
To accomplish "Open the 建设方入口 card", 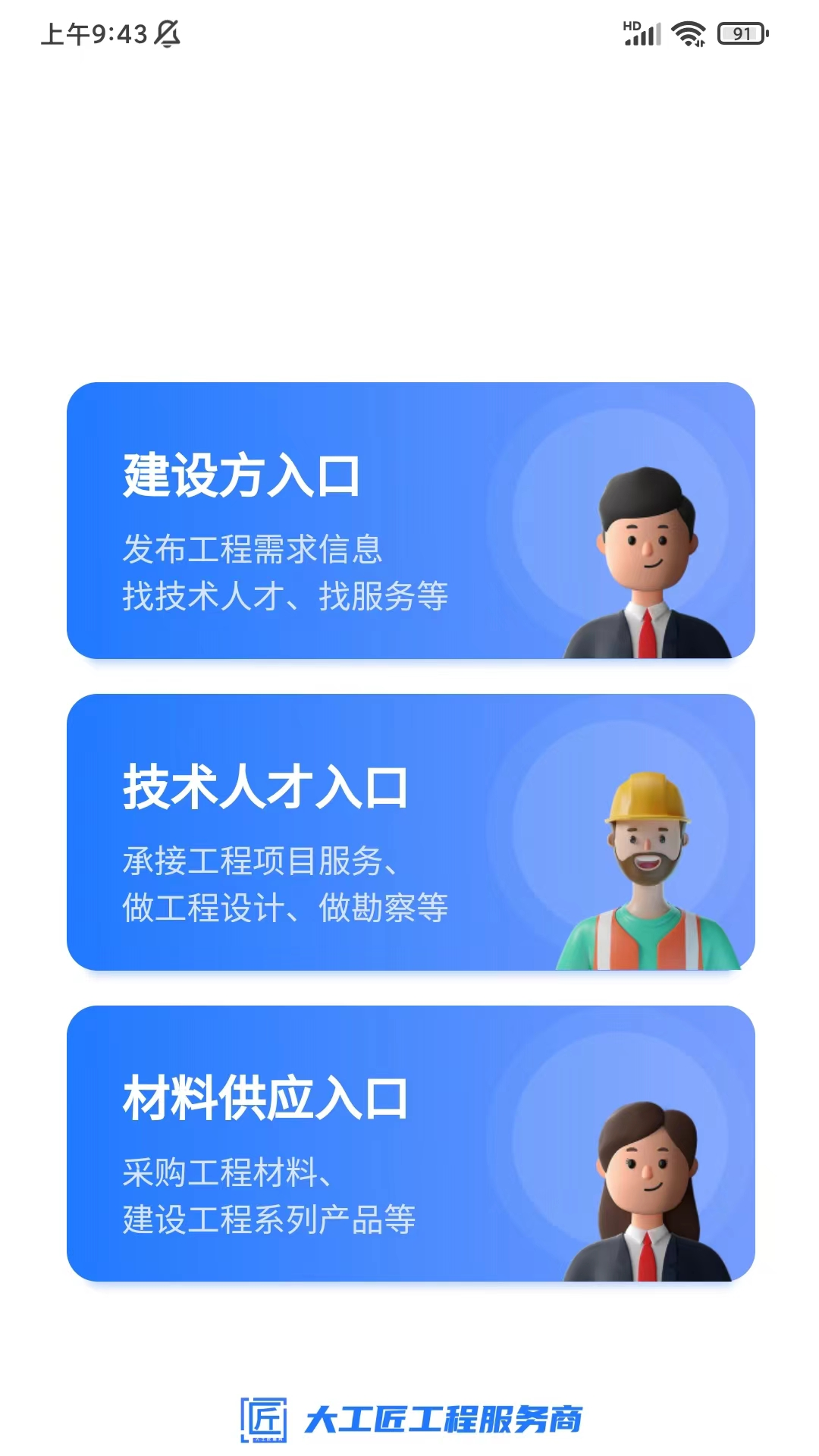I will [410, 520].
